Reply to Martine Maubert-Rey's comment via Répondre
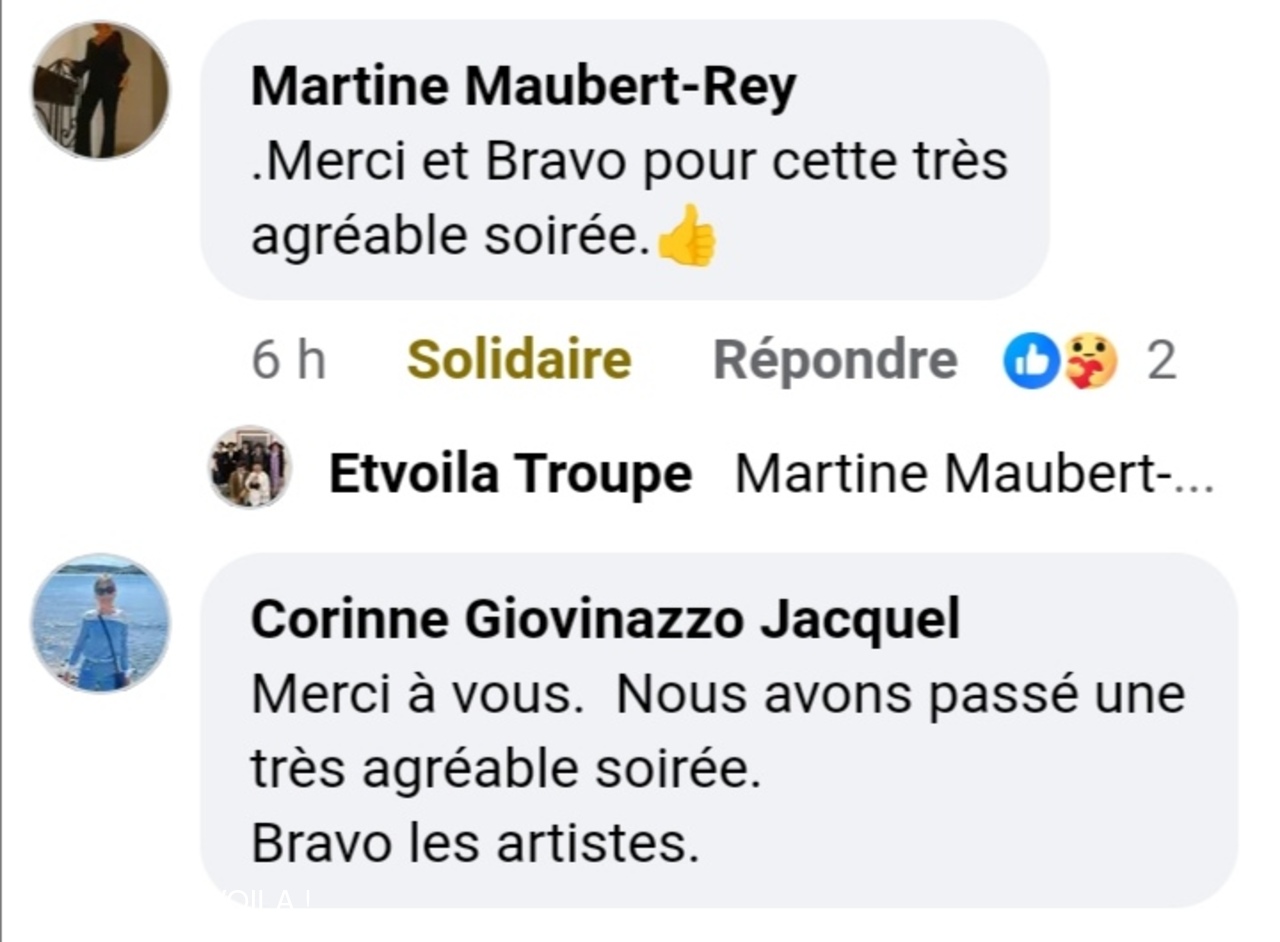The image size is (1280, 942). coord(834,359)
